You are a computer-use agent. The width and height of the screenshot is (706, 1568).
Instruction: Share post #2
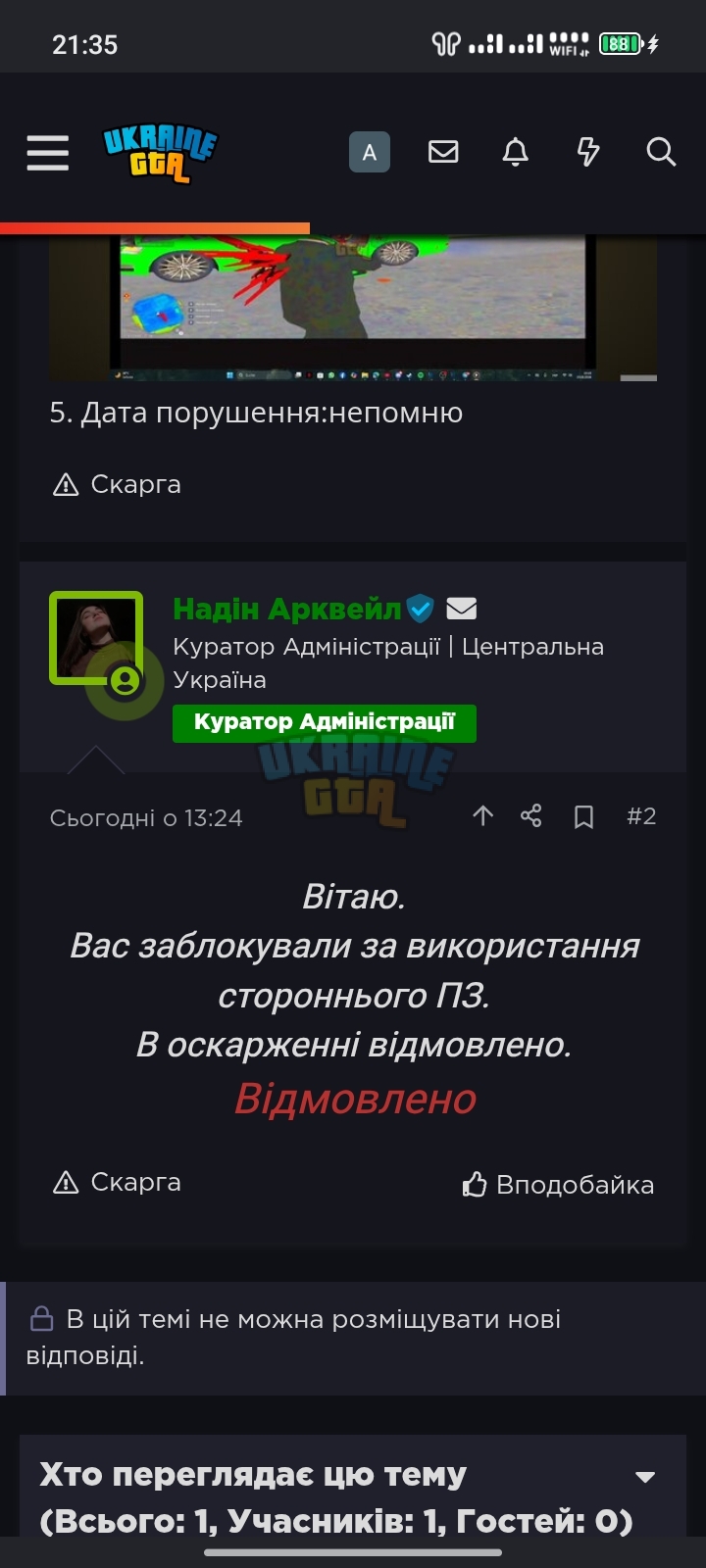pos(531,816)
